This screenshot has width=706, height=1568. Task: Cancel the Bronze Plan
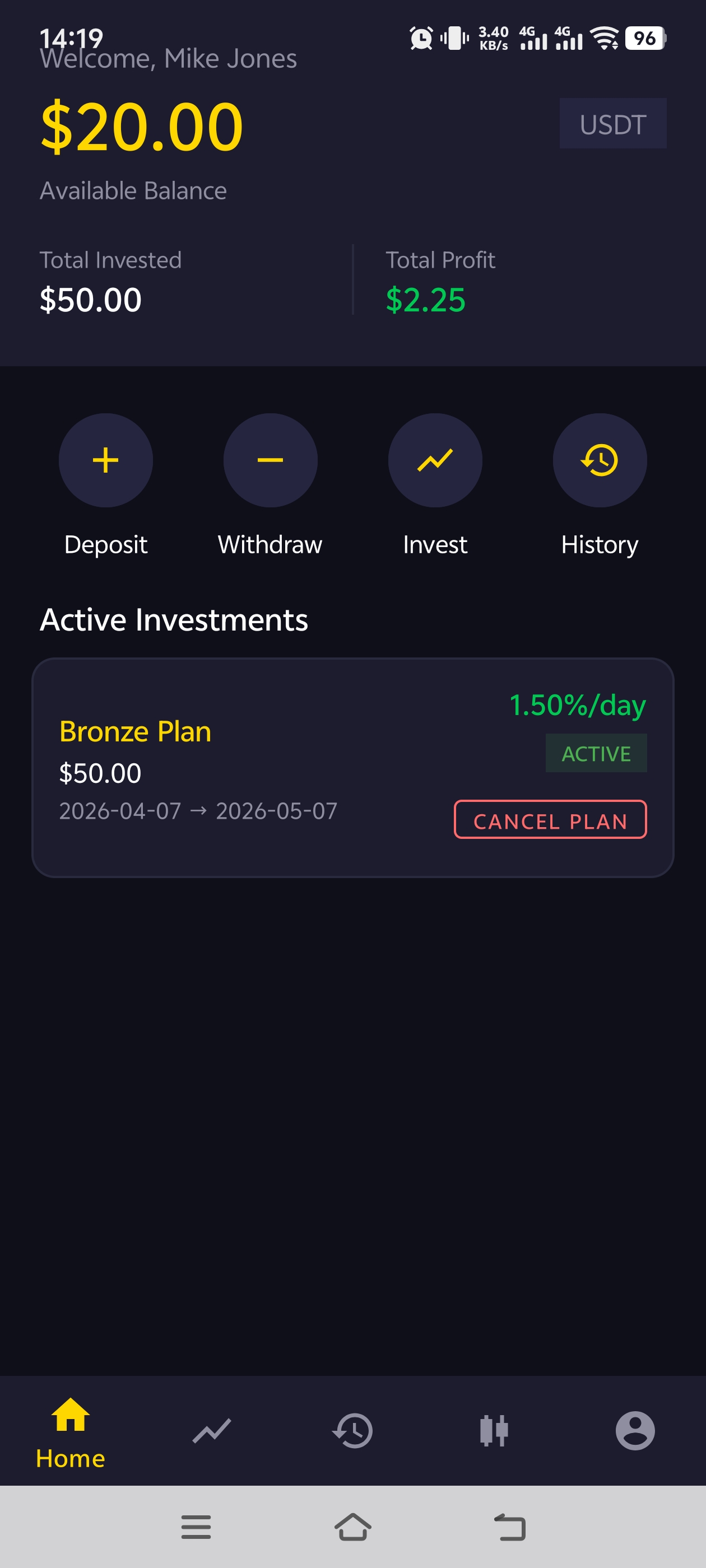pos(550,819)
